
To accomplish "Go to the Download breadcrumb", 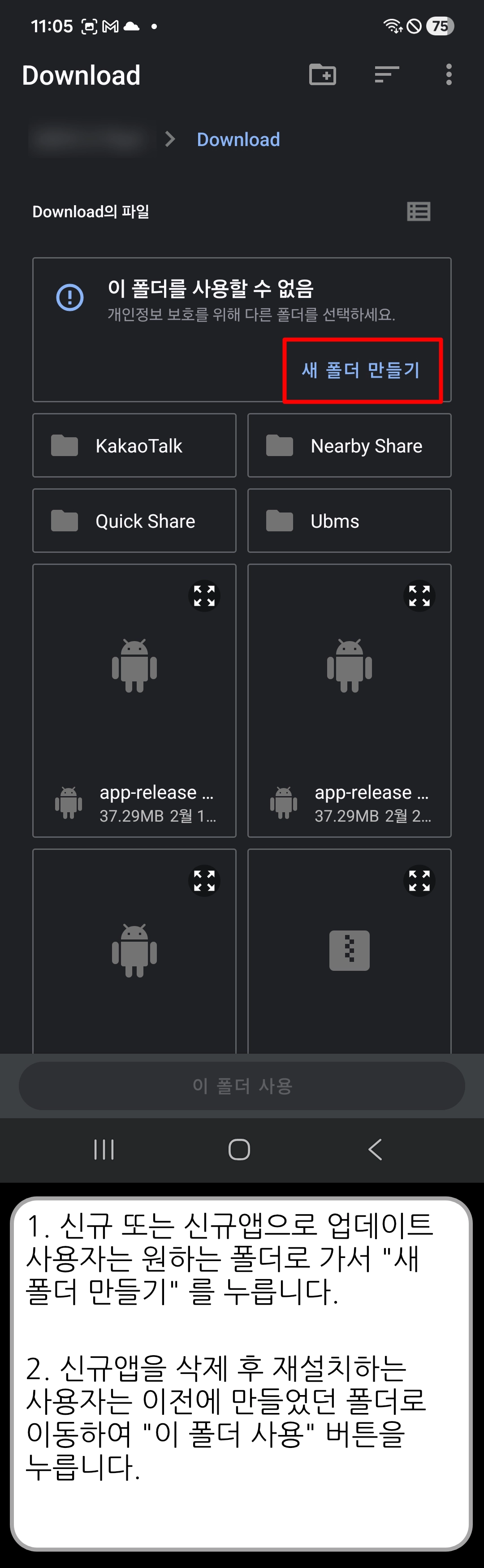I will 238,139.
